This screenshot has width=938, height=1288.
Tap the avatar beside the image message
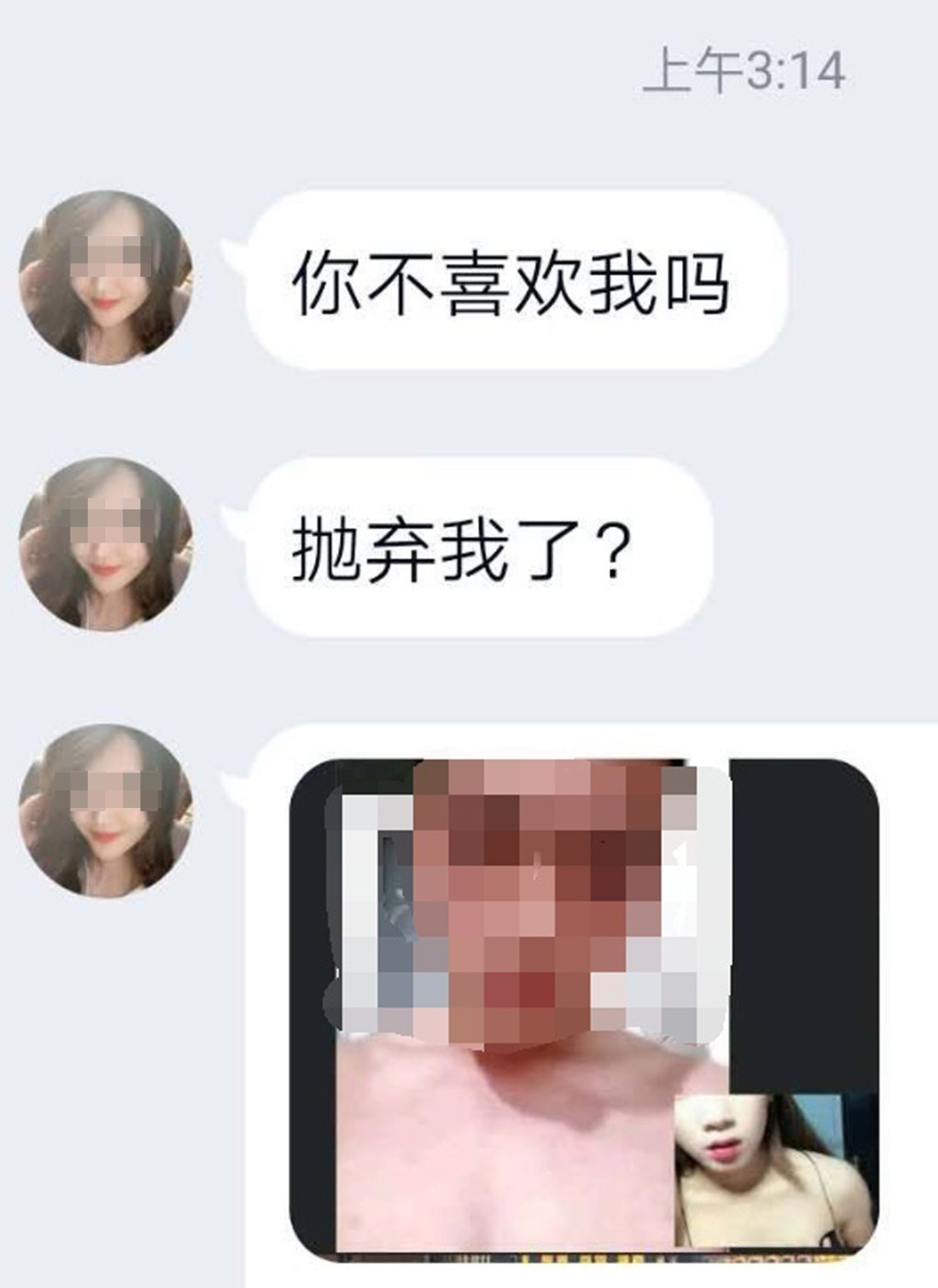pyautogui.click(x=105, y=811)
